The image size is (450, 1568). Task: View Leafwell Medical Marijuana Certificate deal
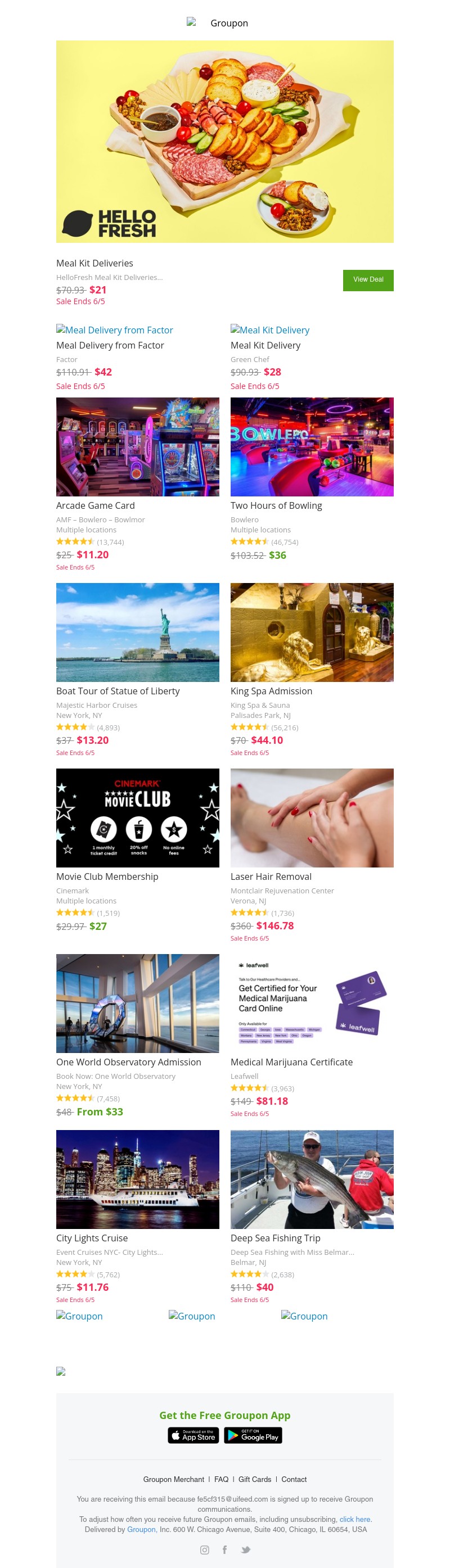click(312, 1003)
